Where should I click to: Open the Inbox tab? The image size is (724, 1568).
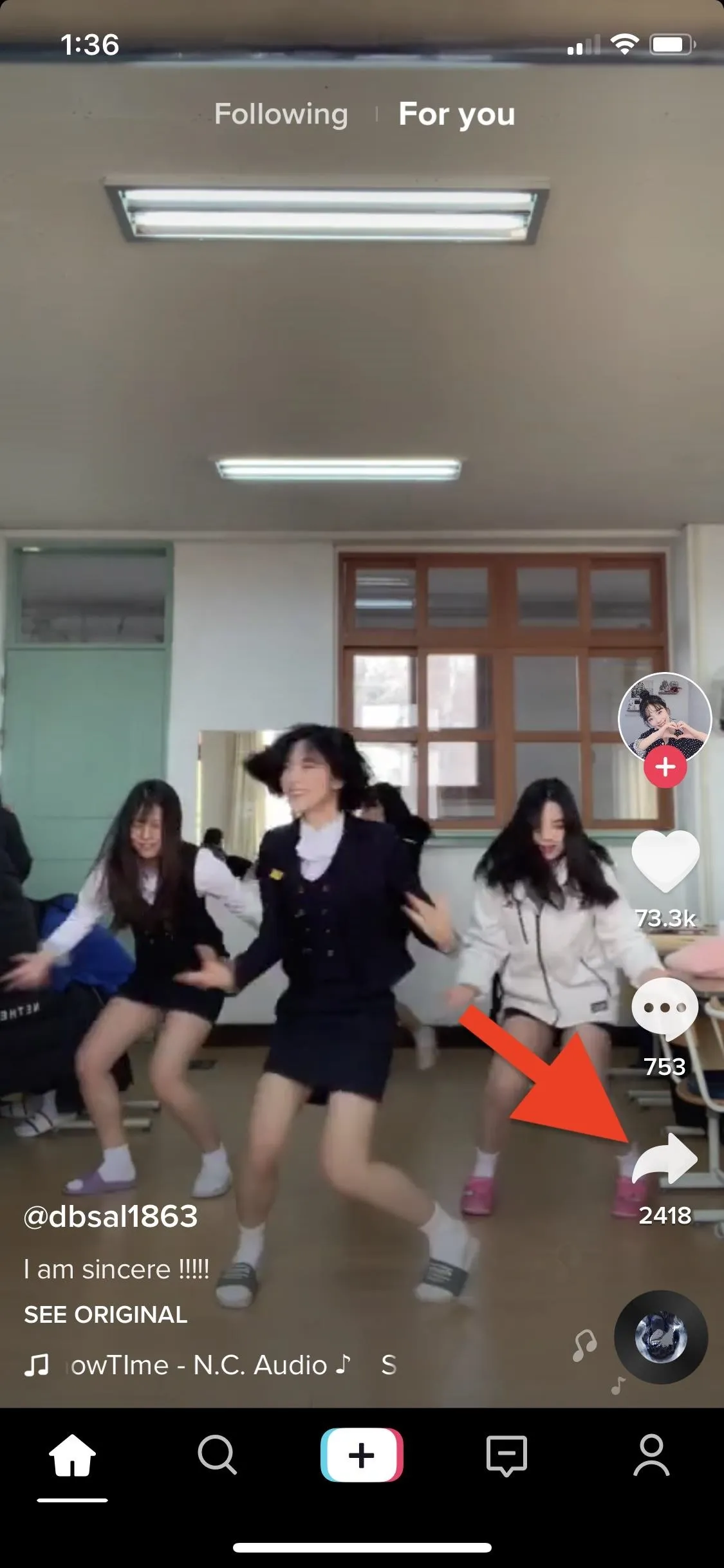point(507,1455)
